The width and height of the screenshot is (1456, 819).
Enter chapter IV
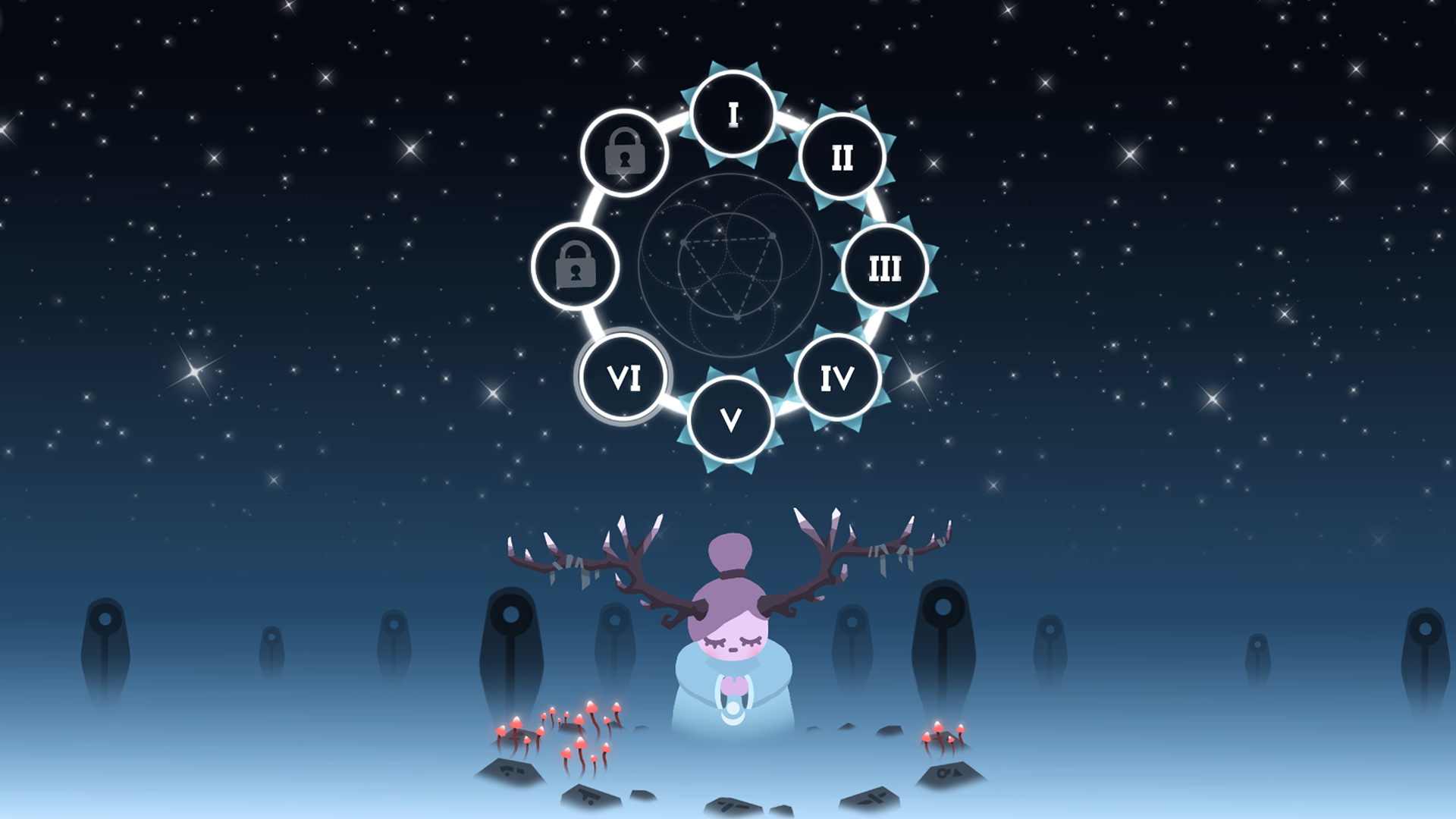(837, 377)
